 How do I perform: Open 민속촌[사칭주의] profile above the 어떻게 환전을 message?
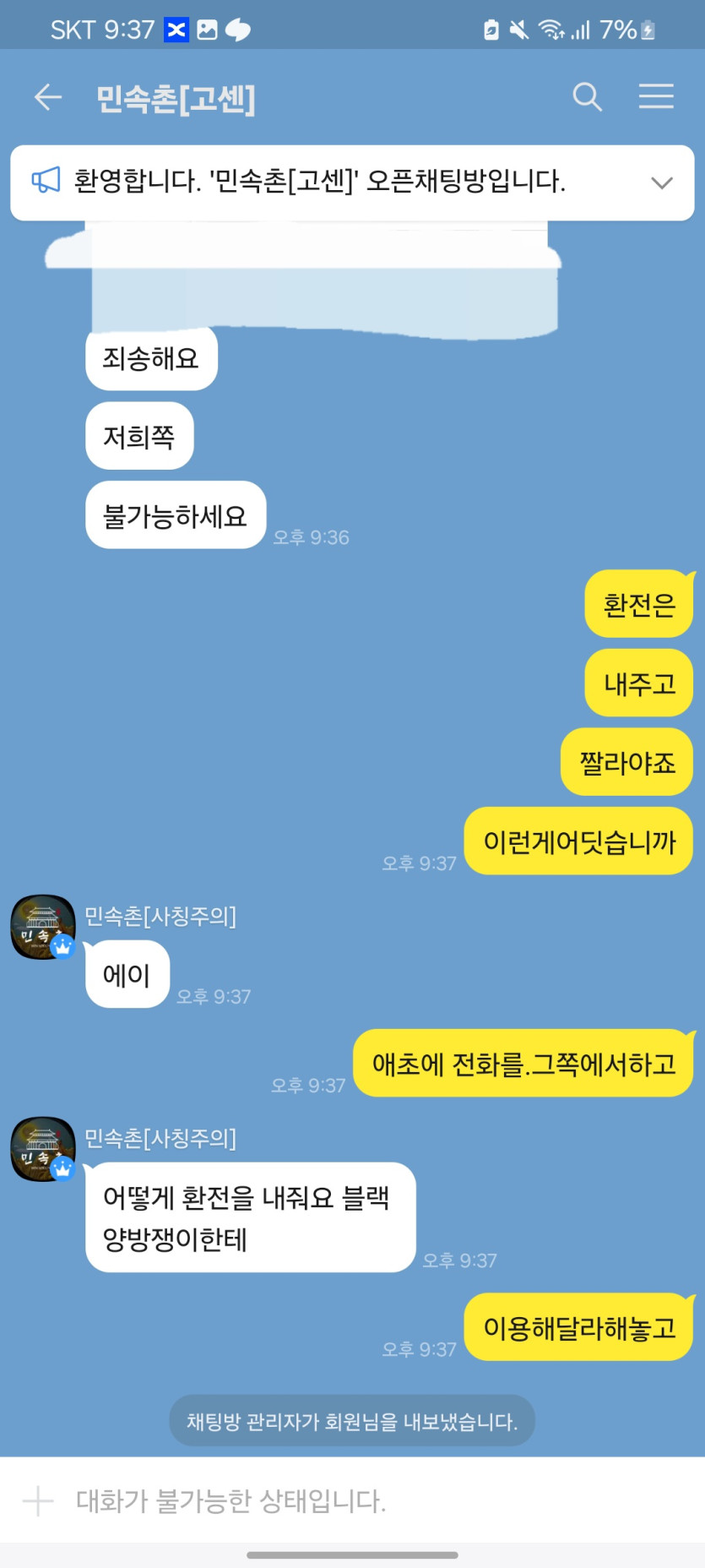43,1149
